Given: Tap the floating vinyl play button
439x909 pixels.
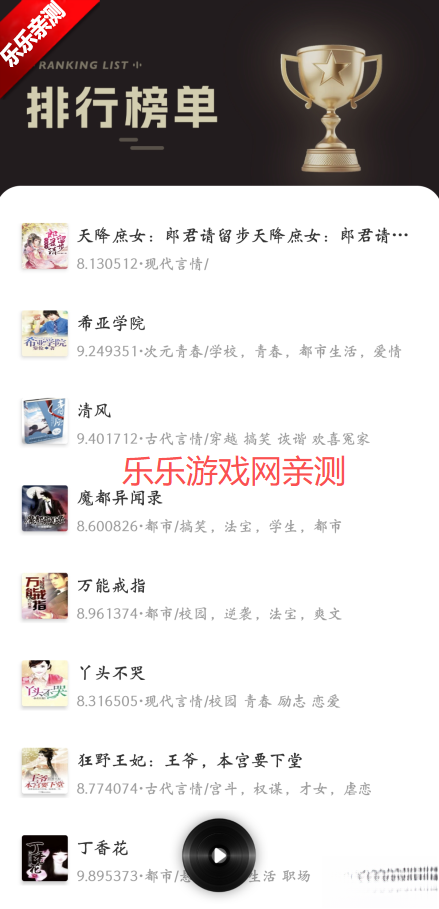Looking at the screenshot, I should click(x=219, y=855).
